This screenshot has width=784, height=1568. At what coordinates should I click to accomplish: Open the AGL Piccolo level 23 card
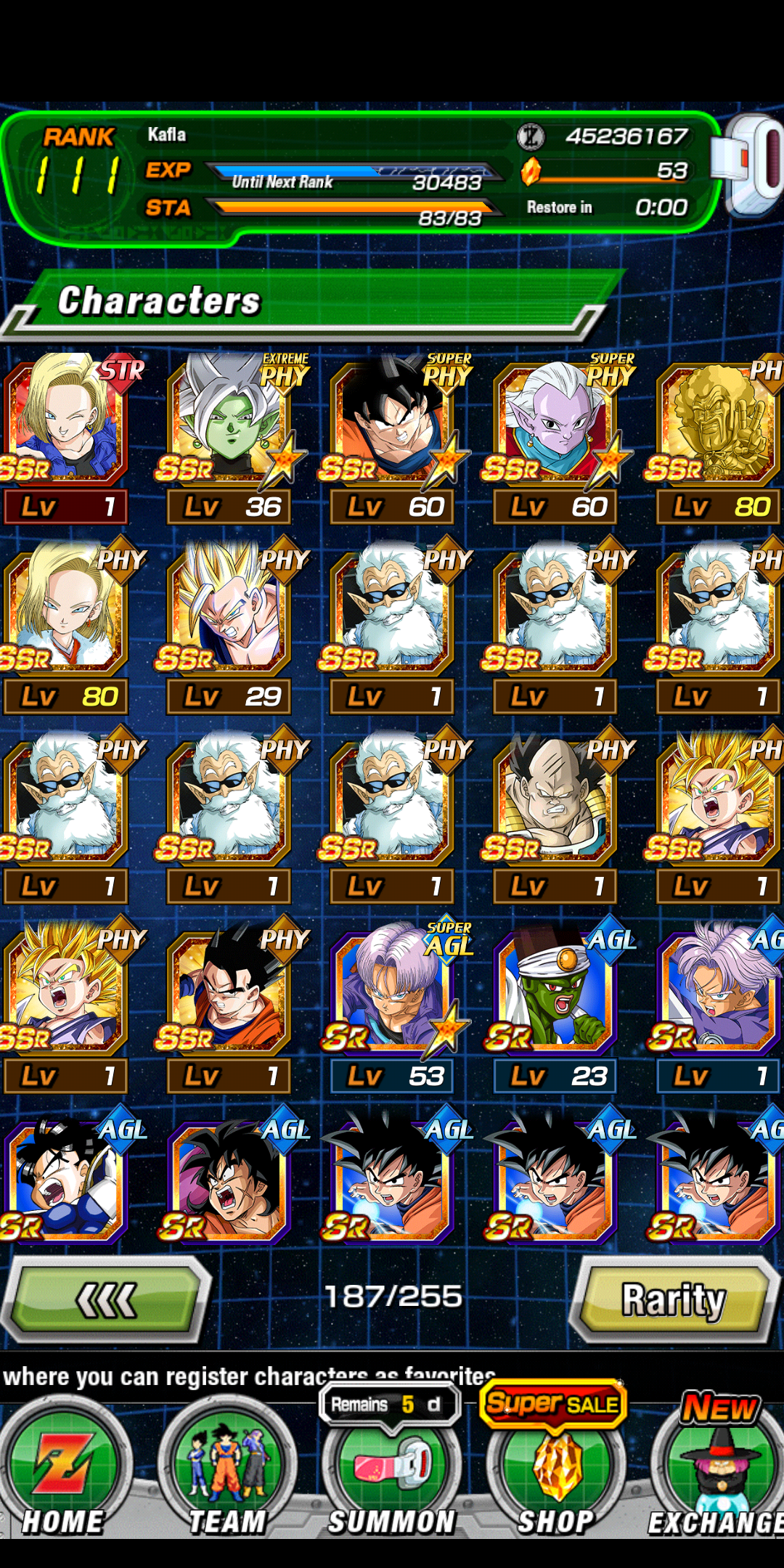coord(555,1007)
